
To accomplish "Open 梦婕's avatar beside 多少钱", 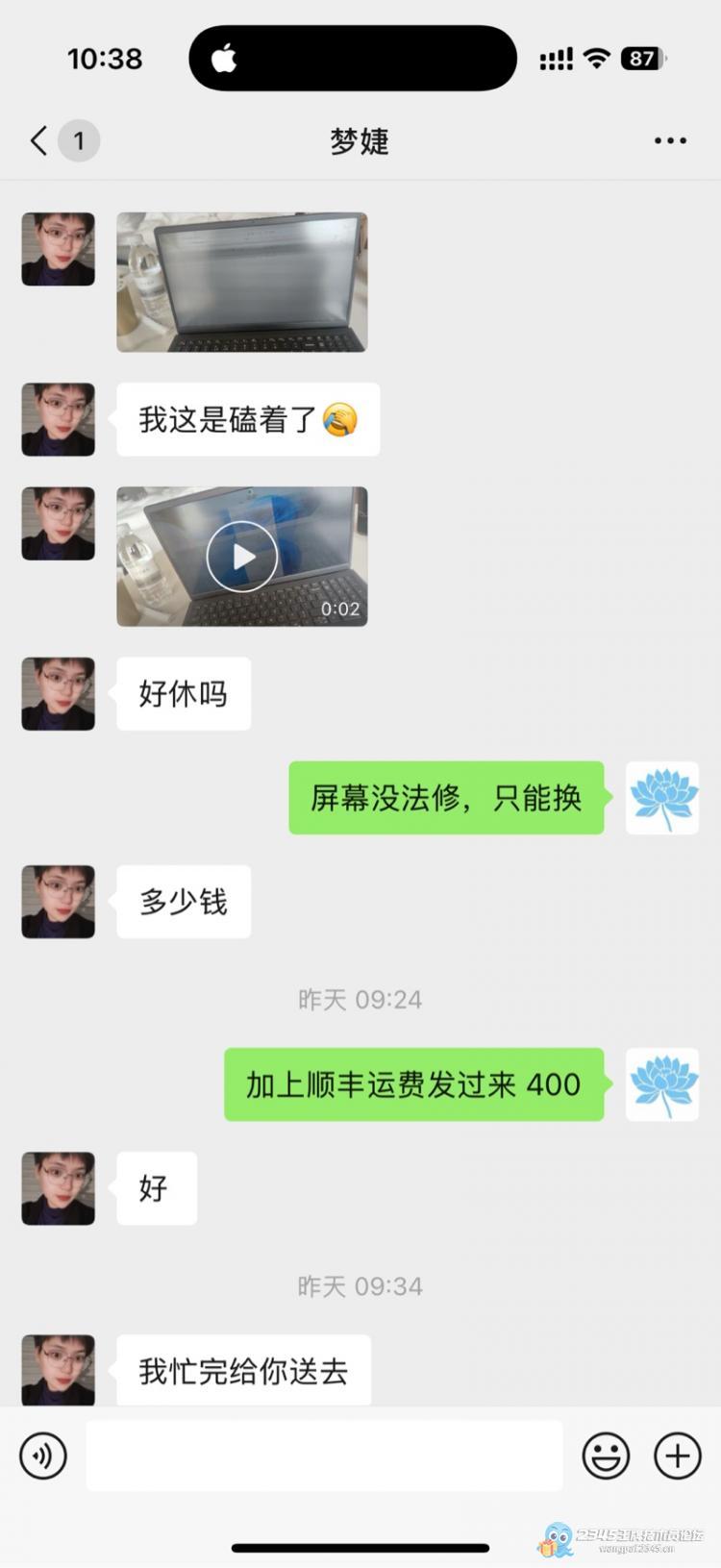I will (59, 902).
